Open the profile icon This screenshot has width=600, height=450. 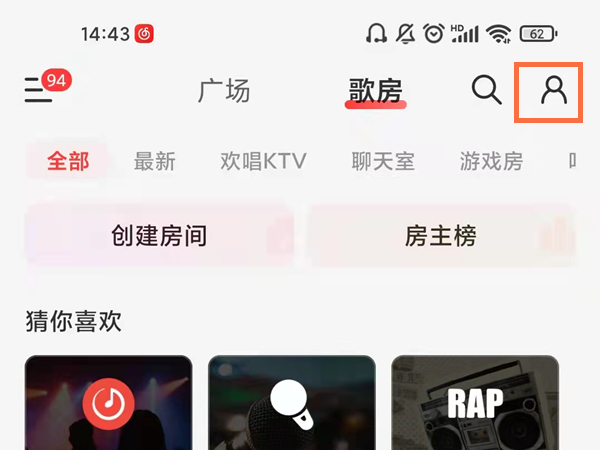553,90
